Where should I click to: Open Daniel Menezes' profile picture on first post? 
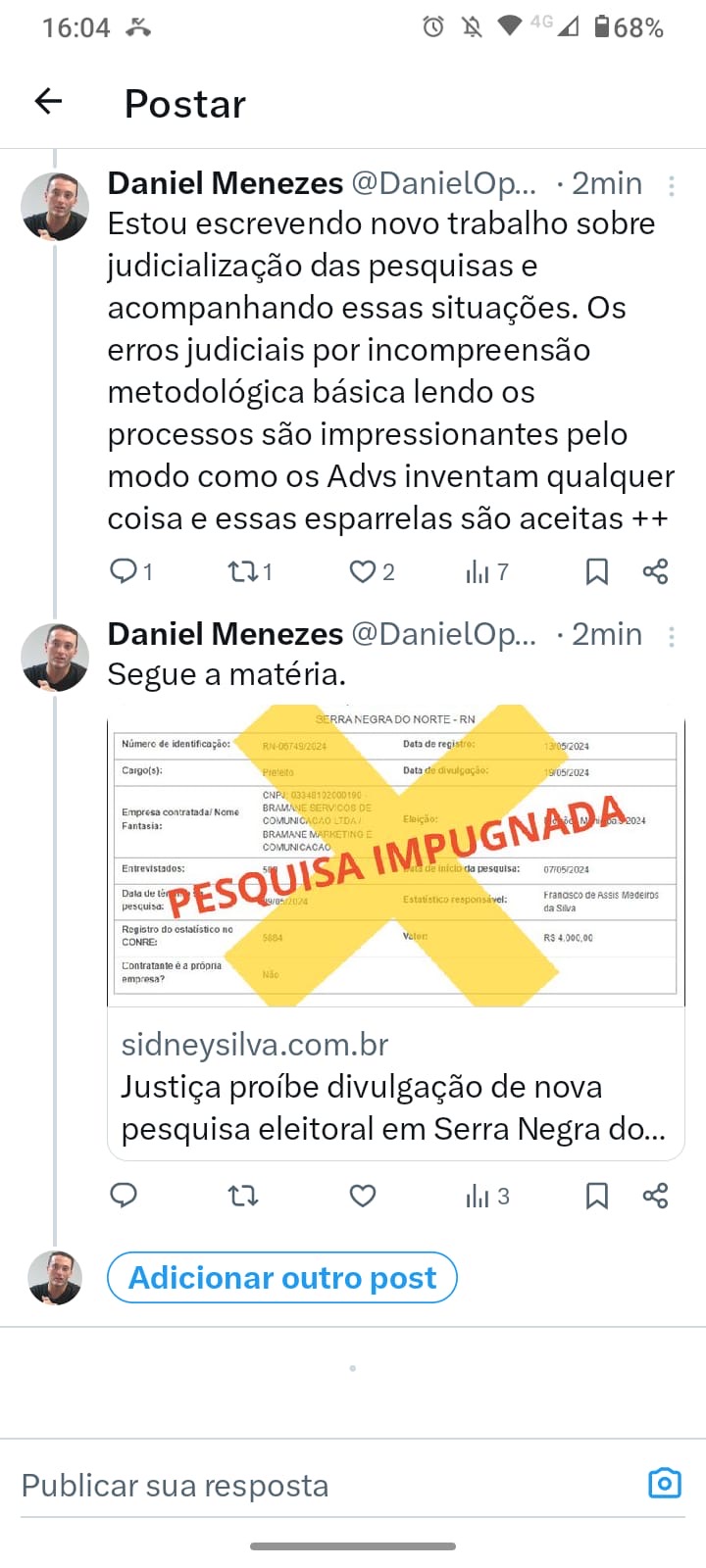[55, 207]
